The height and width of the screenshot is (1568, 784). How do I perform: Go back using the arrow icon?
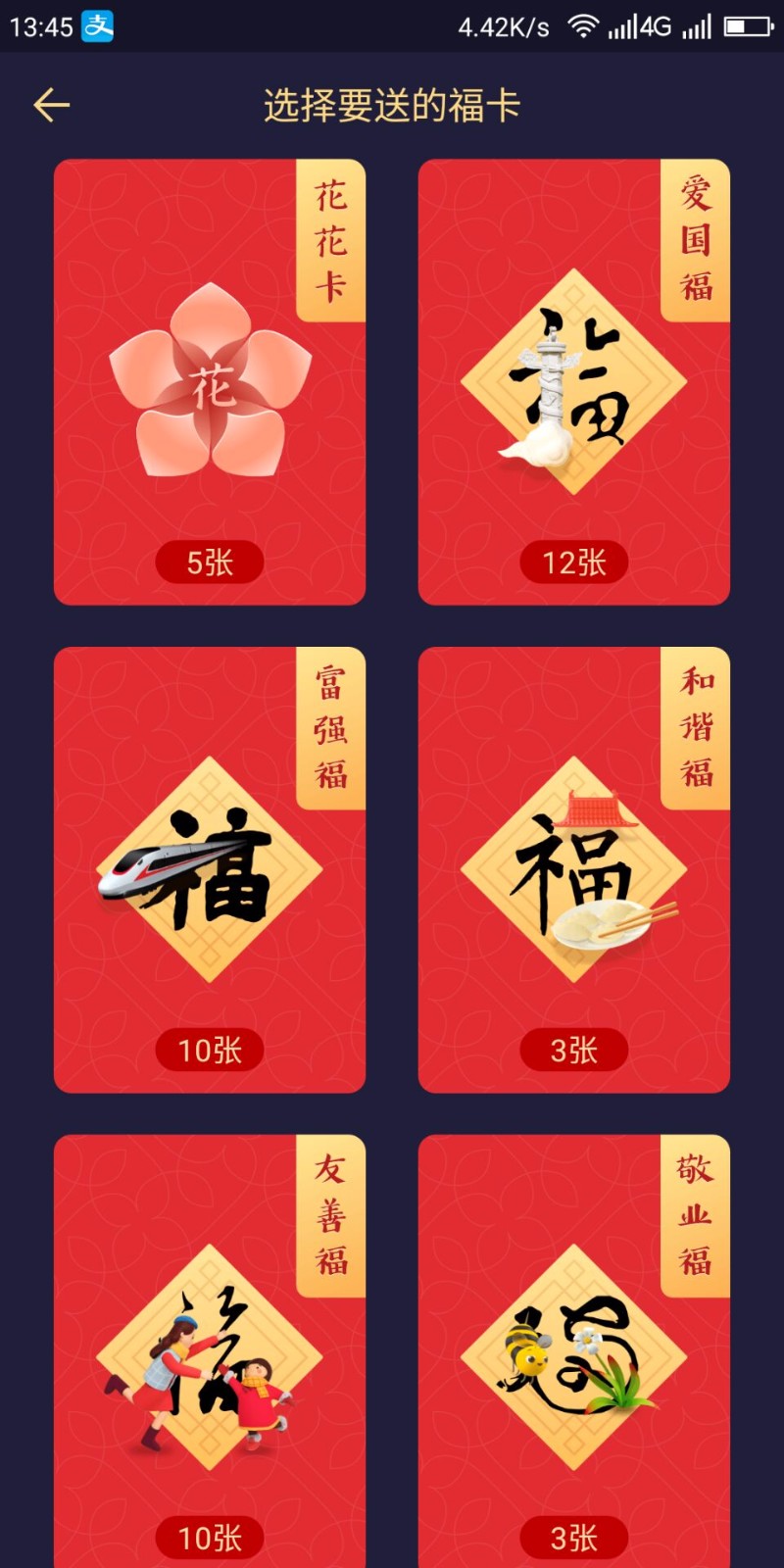click(x=51, y=105)
